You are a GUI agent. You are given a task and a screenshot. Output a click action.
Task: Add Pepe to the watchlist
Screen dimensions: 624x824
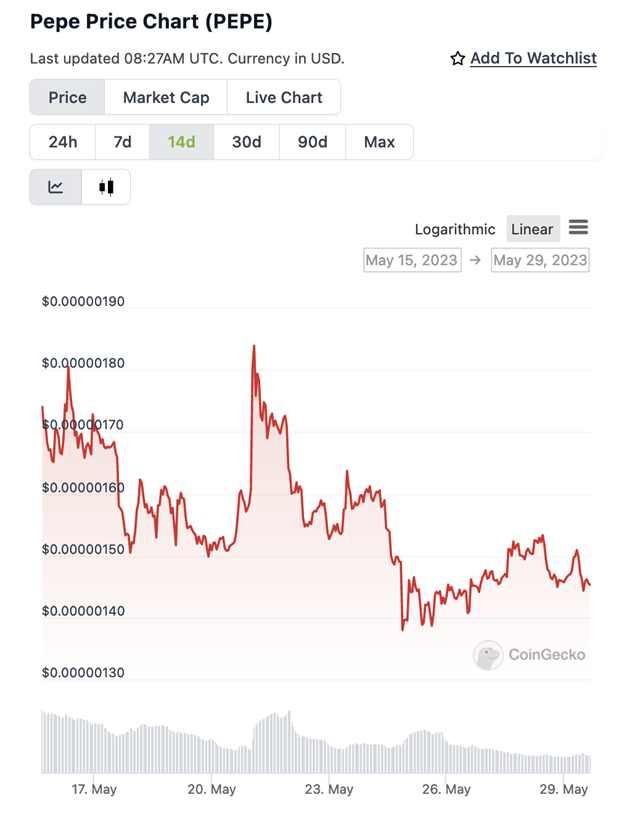click(523, 58)
